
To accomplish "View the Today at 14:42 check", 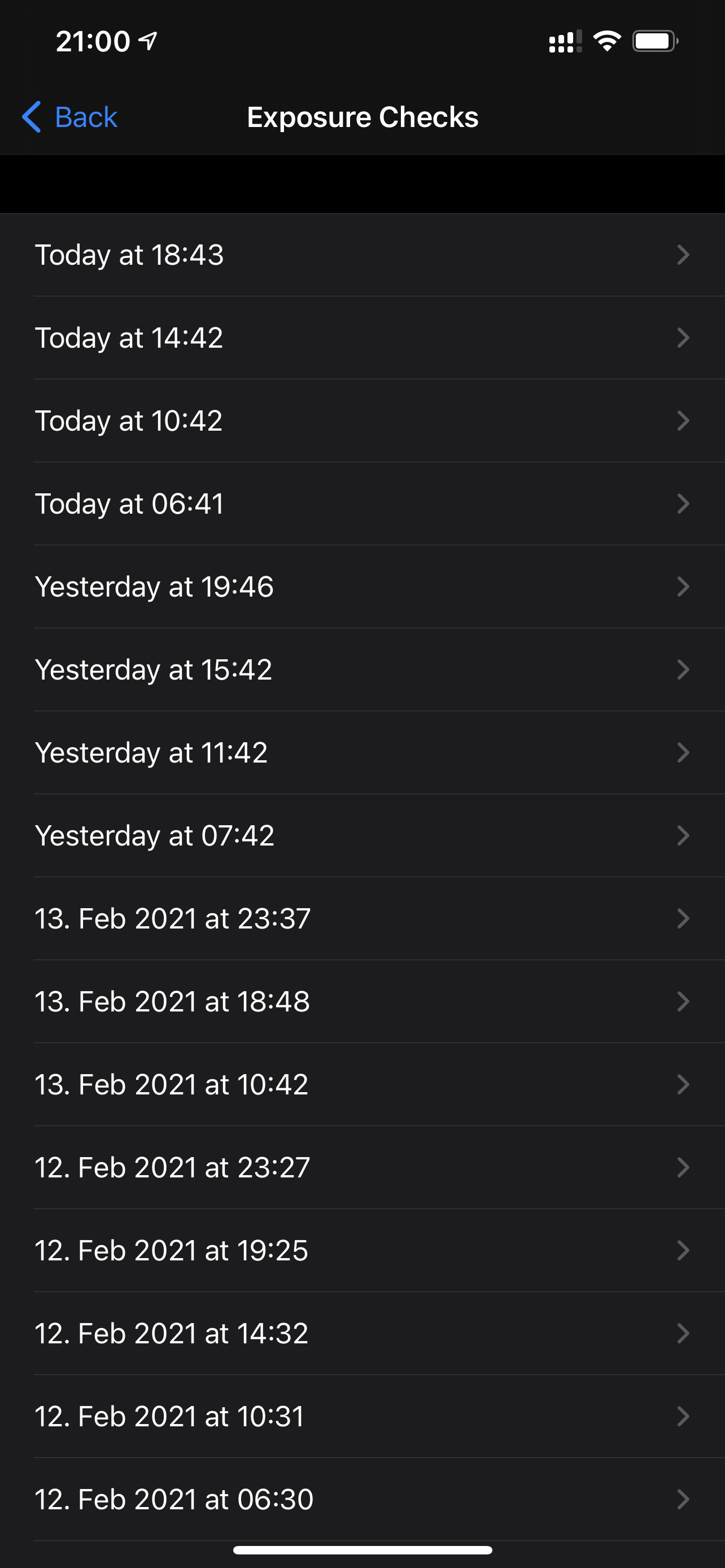I will click(x=362, y=337).
